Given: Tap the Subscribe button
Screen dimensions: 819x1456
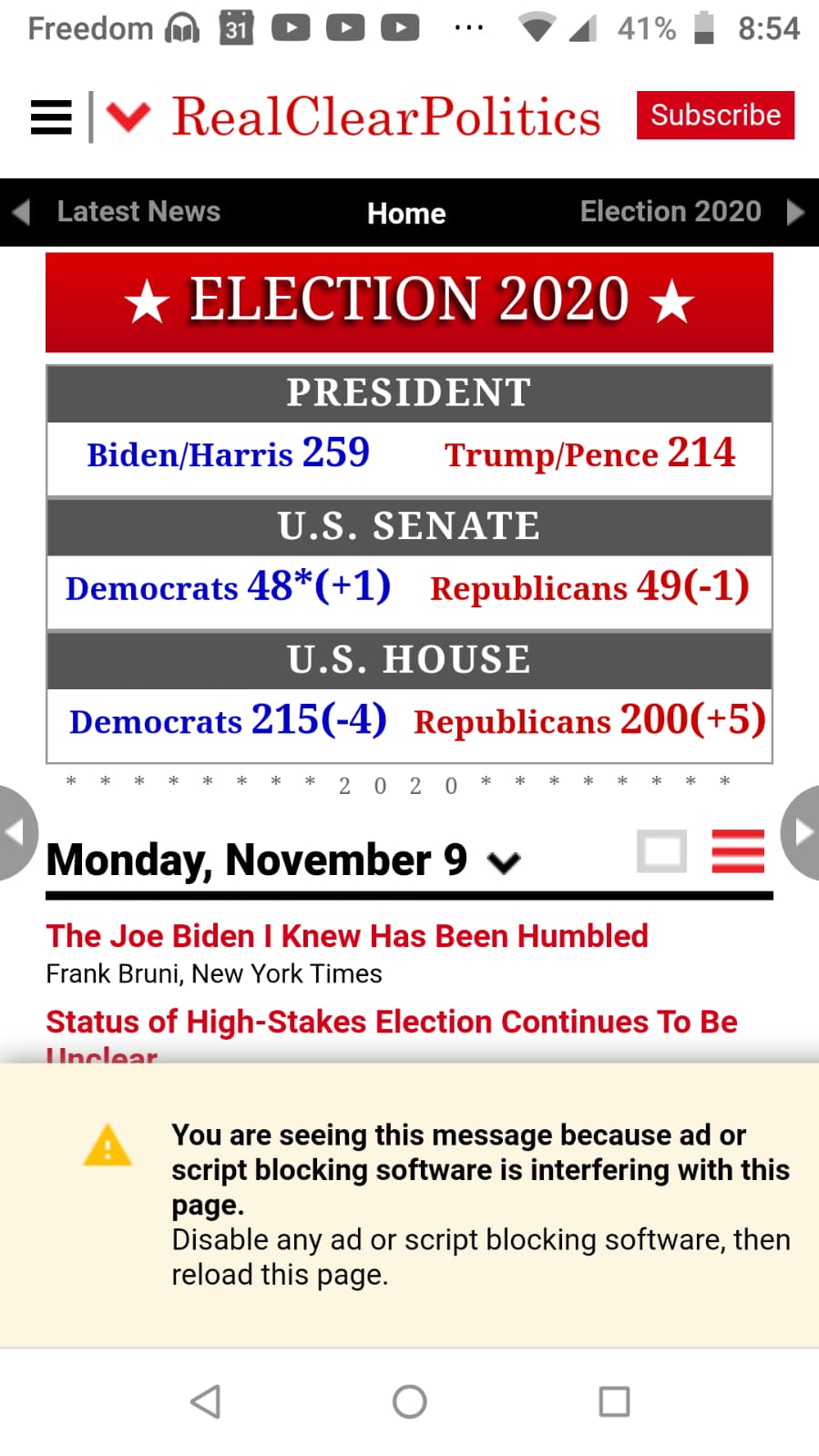Looking at the screenshot, I should (x=715, y=116).
